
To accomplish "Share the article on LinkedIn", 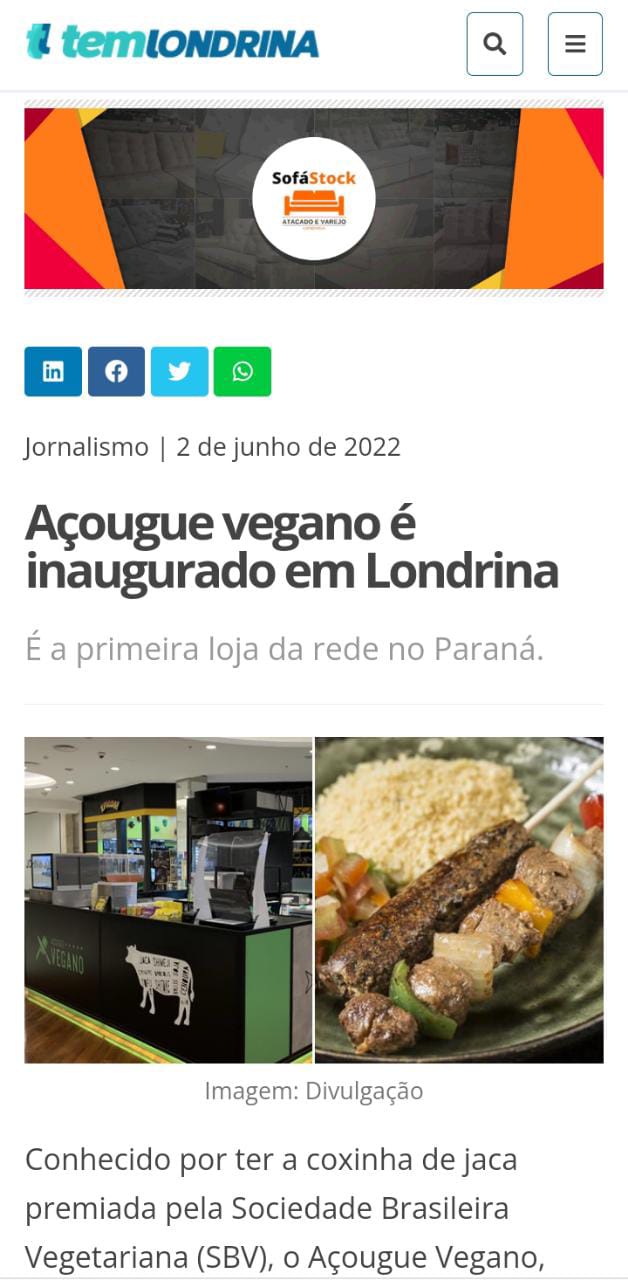I will [x=53, y=372].
